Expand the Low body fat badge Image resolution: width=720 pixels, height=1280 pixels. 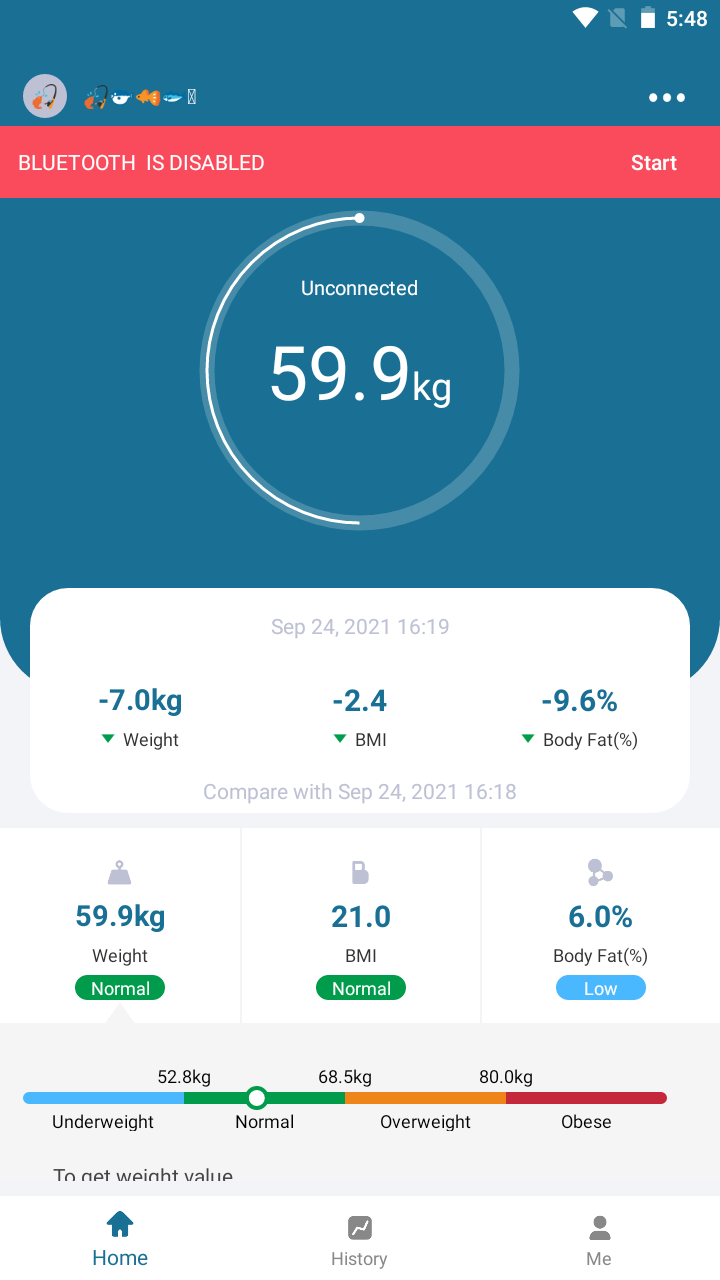[600, 987]
